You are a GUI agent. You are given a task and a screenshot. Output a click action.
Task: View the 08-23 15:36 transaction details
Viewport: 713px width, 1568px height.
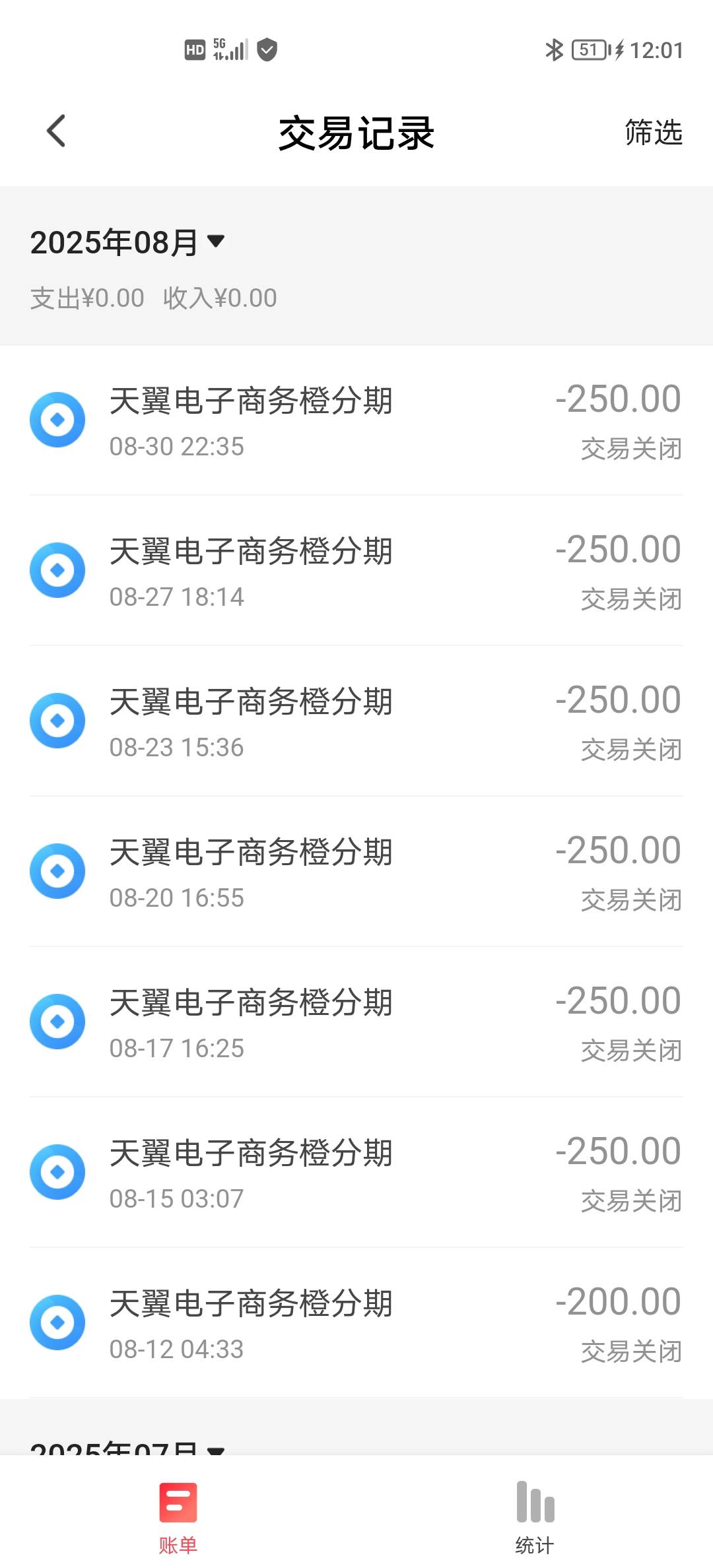click(356, 721)
